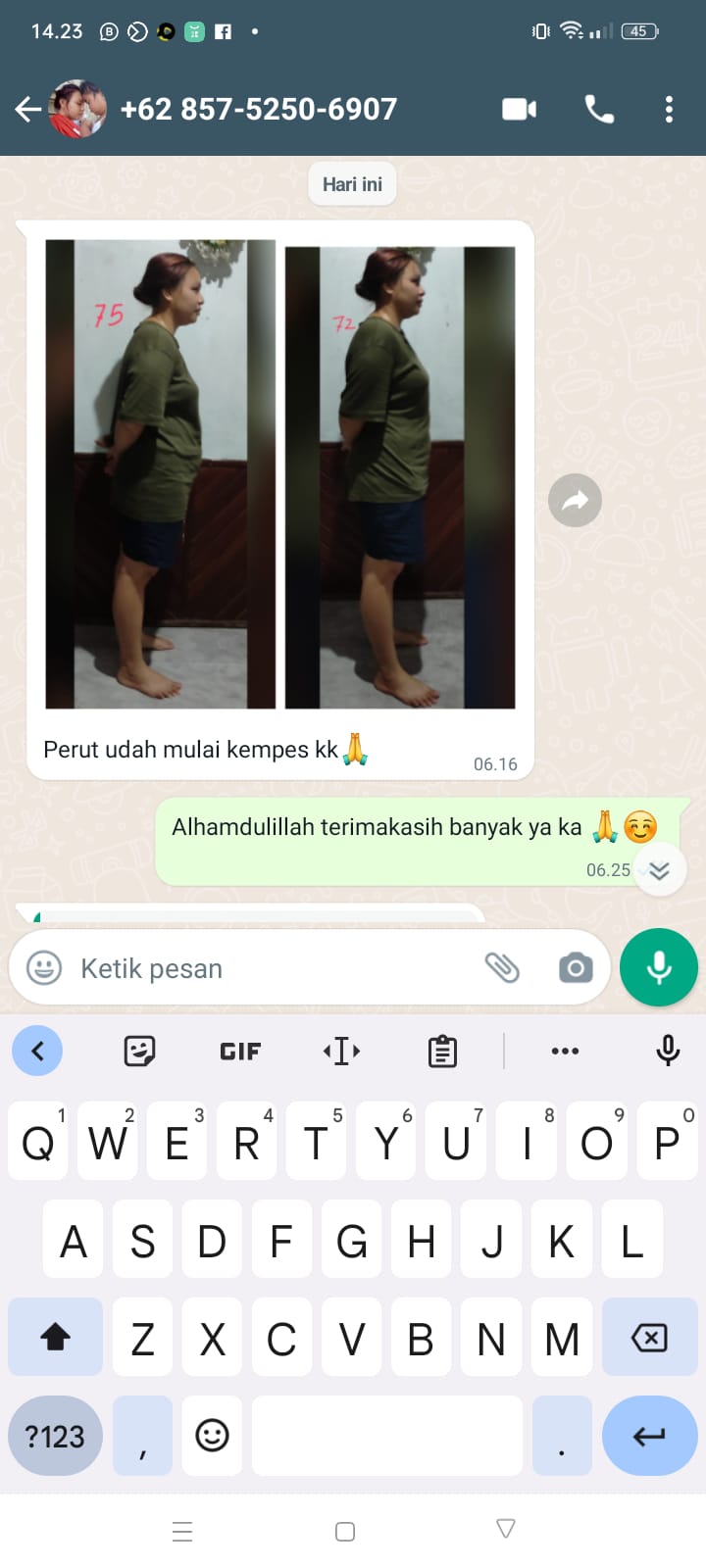Open the emoji picker in message box
The height and width of the screenshot is (1568, 706).
pyautogui.click(x=43, y=968)
